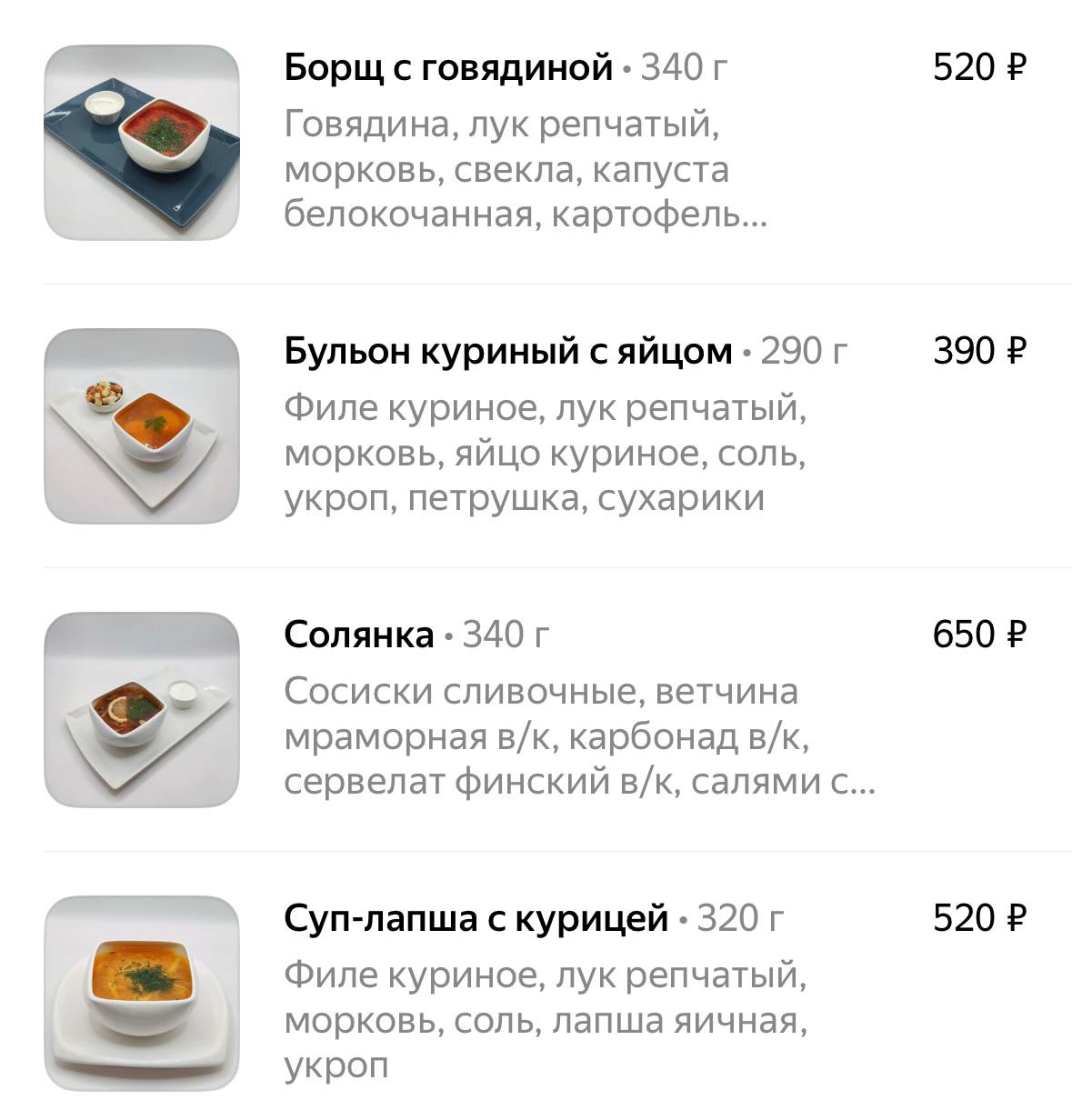Open the Борщ с говядиной dish
Viewport: 1072px width, 1120px height.
point(448,67)
